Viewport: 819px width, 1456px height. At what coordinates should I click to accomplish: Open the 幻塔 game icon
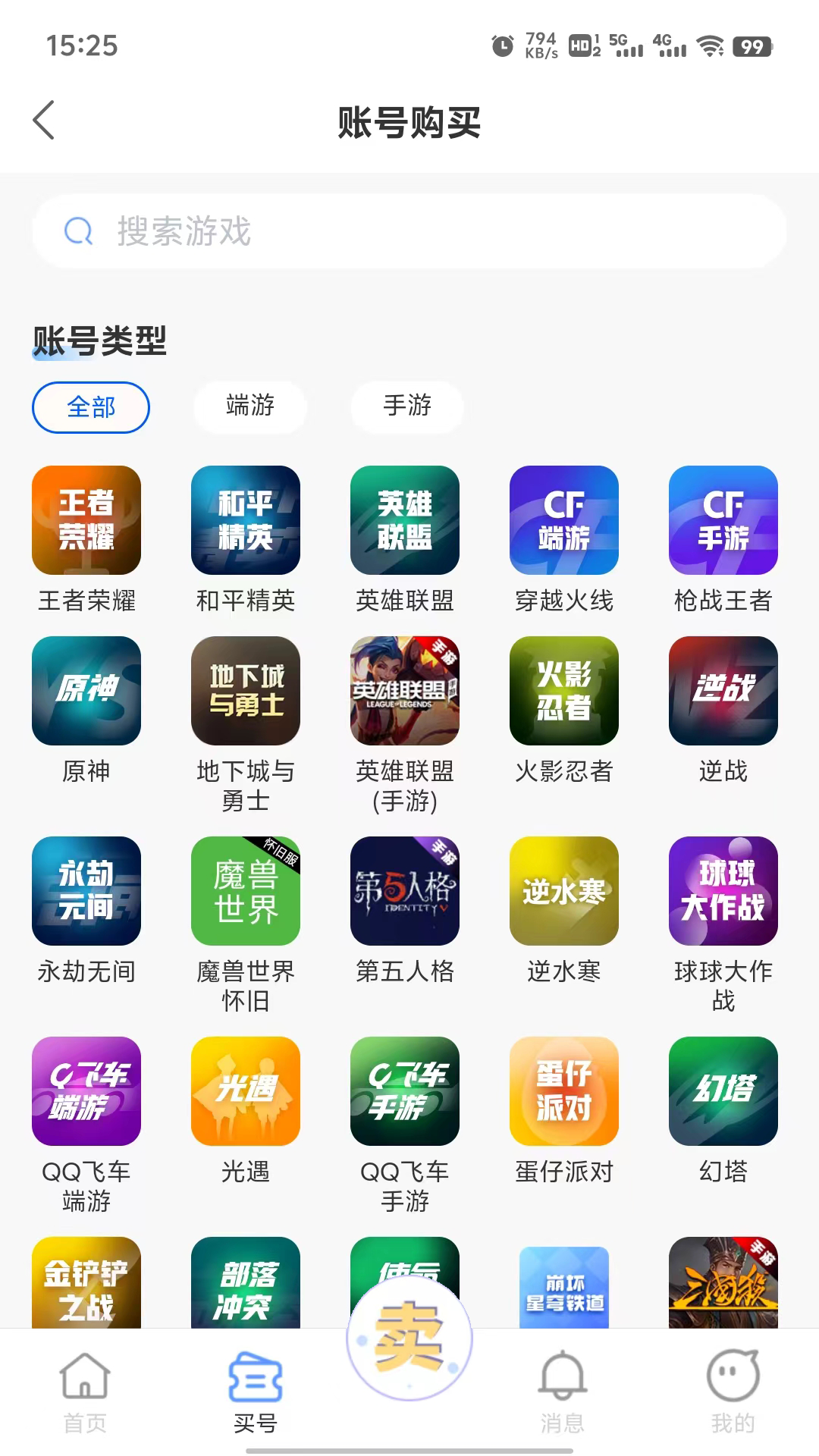723,1092
